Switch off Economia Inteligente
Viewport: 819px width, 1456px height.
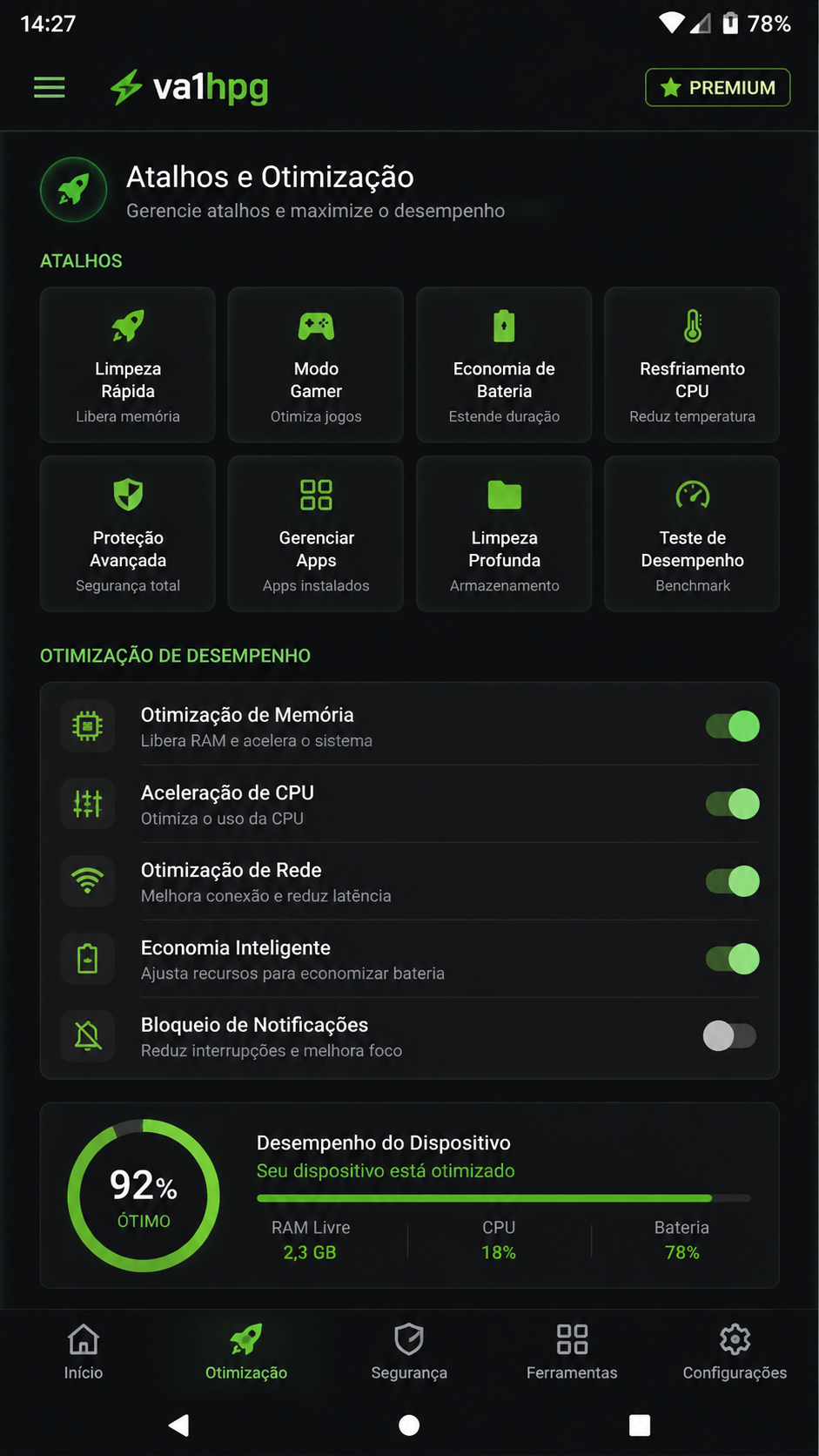(x=732, y=959)
